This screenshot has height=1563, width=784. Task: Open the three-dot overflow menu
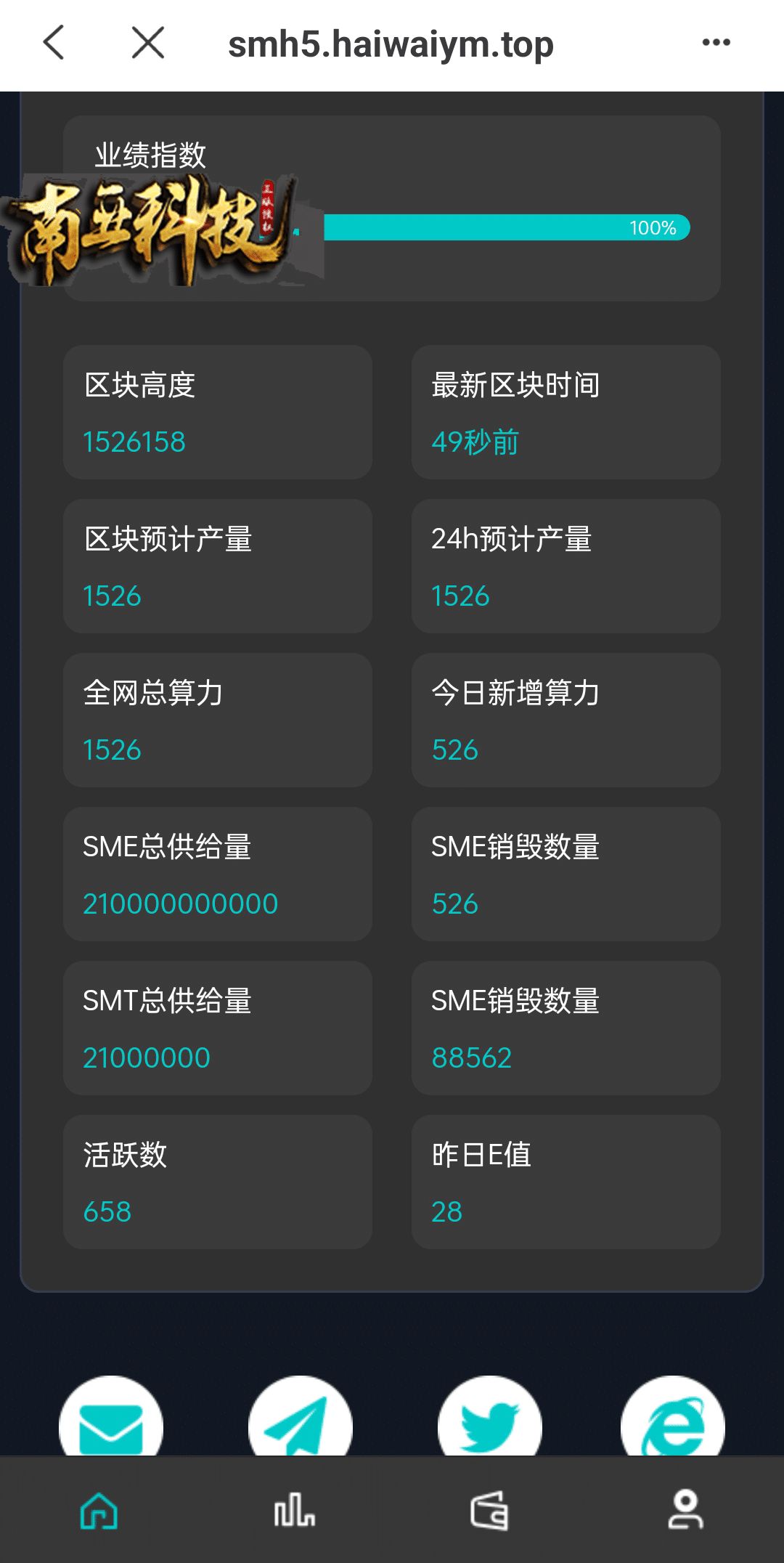click(x=716, y=42)
